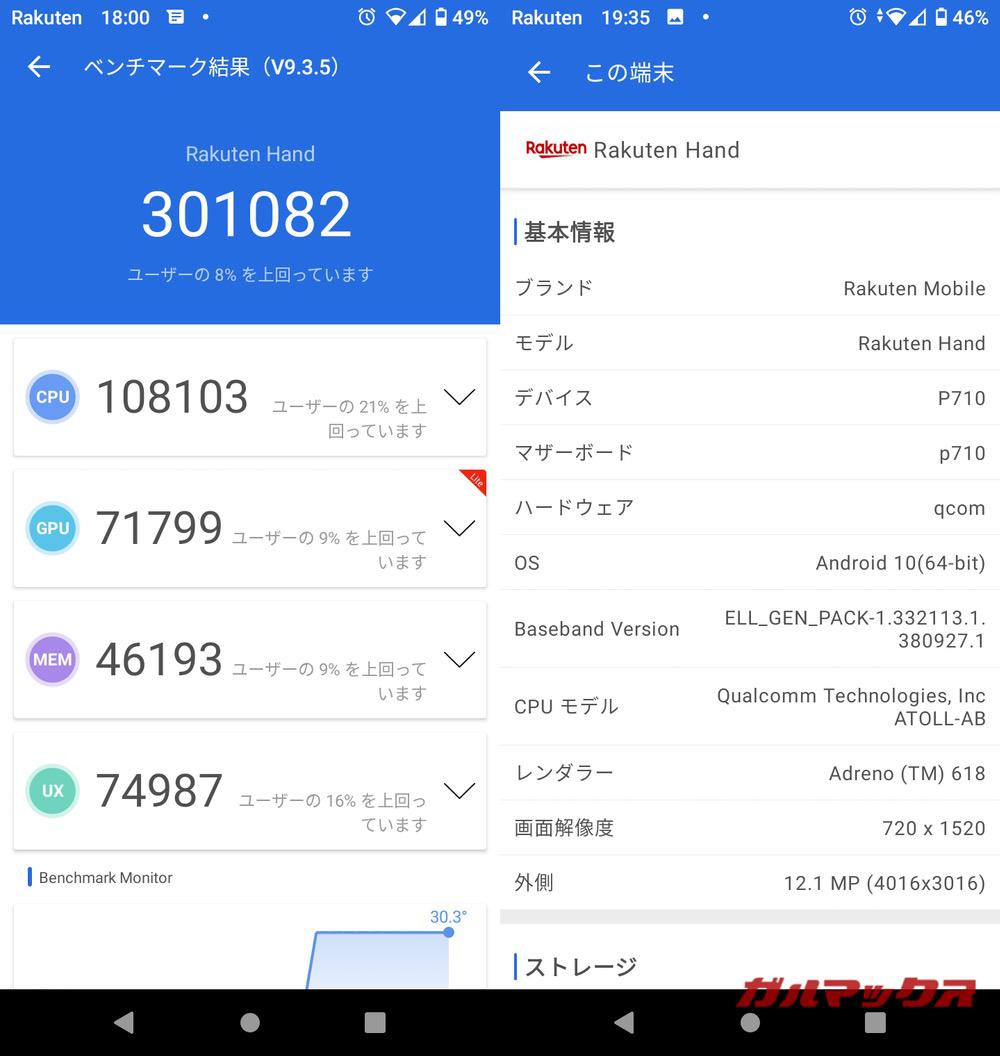Go back from the この端末 screen
The image size is (1000, 1056).
click(539, 72)
